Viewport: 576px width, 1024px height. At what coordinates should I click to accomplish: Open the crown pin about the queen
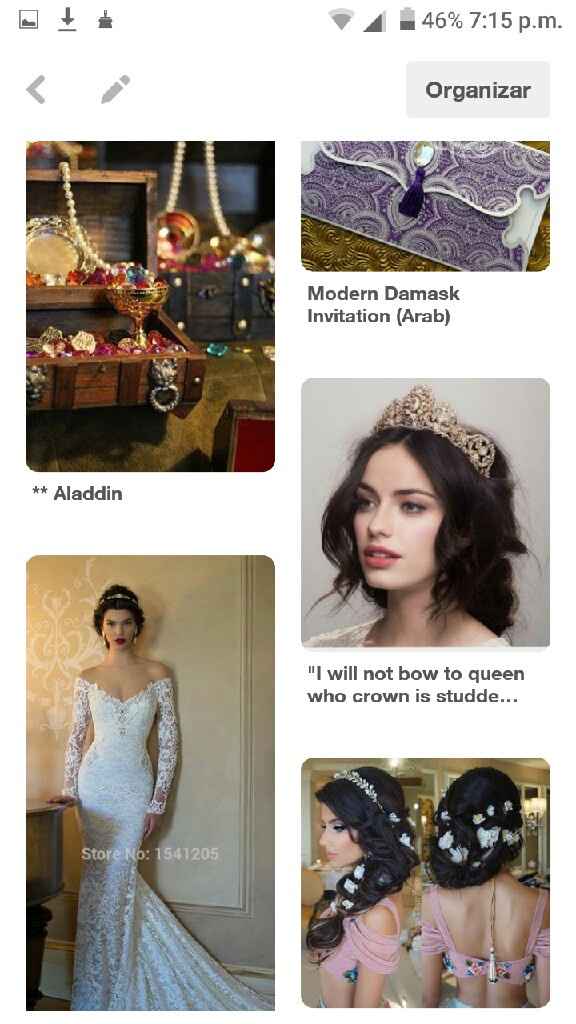click(425, 513)
